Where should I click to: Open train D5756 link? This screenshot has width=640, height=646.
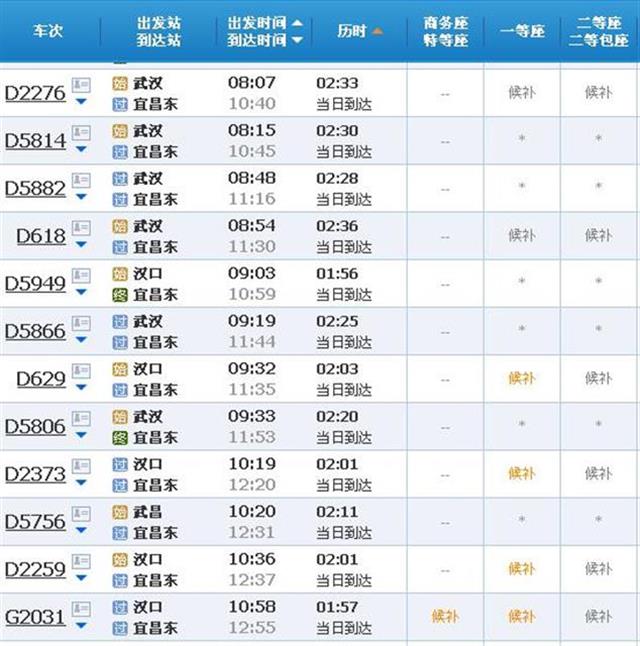pos(35,521)
